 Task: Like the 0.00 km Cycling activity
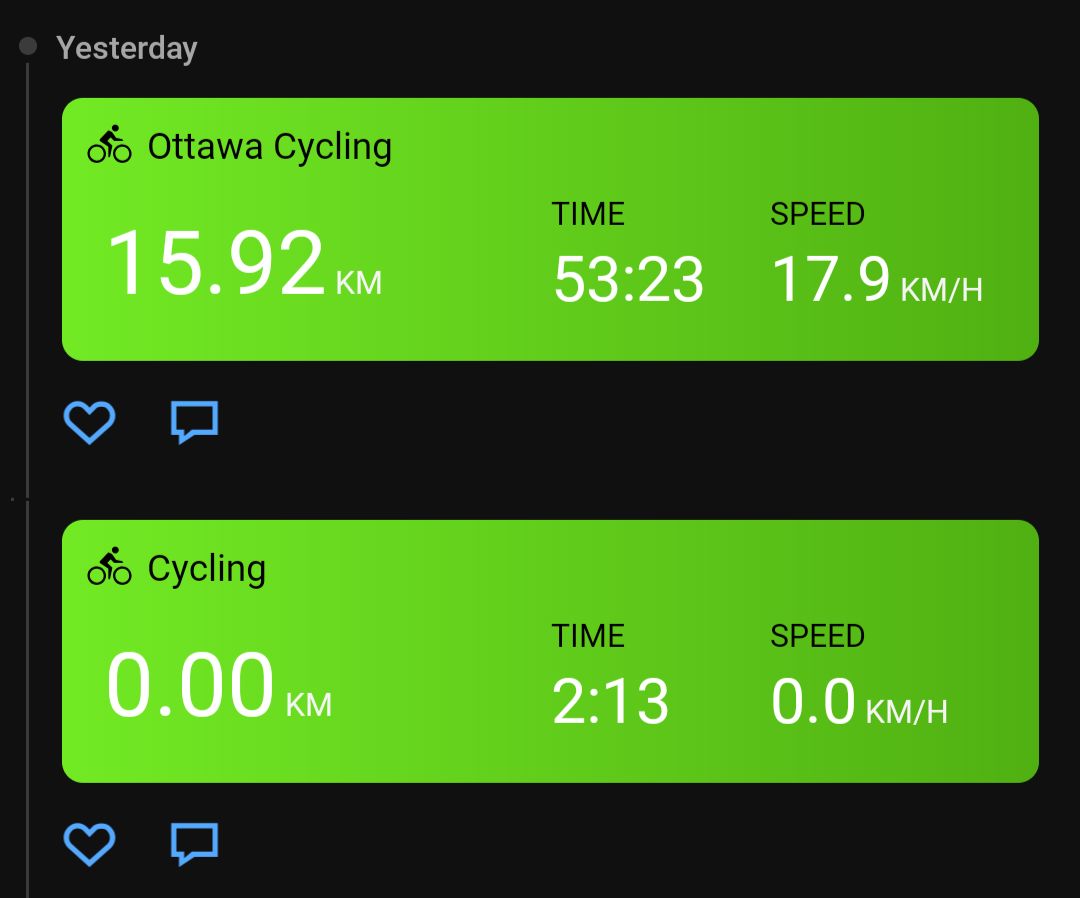click(90, 844)
